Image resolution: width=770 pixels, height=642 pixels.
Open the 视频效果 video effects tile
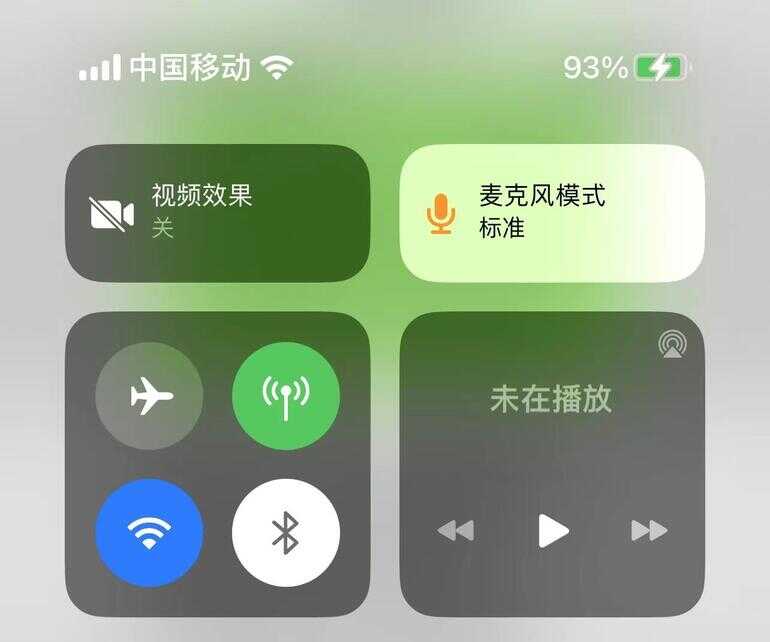pos(217,213)
